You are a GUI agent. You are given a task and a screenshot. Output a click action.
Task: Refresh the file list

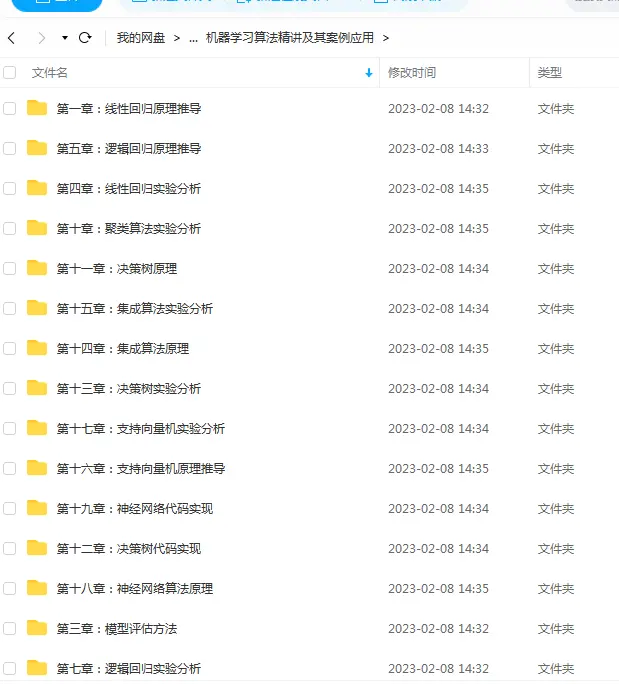(x=85, y=38)
